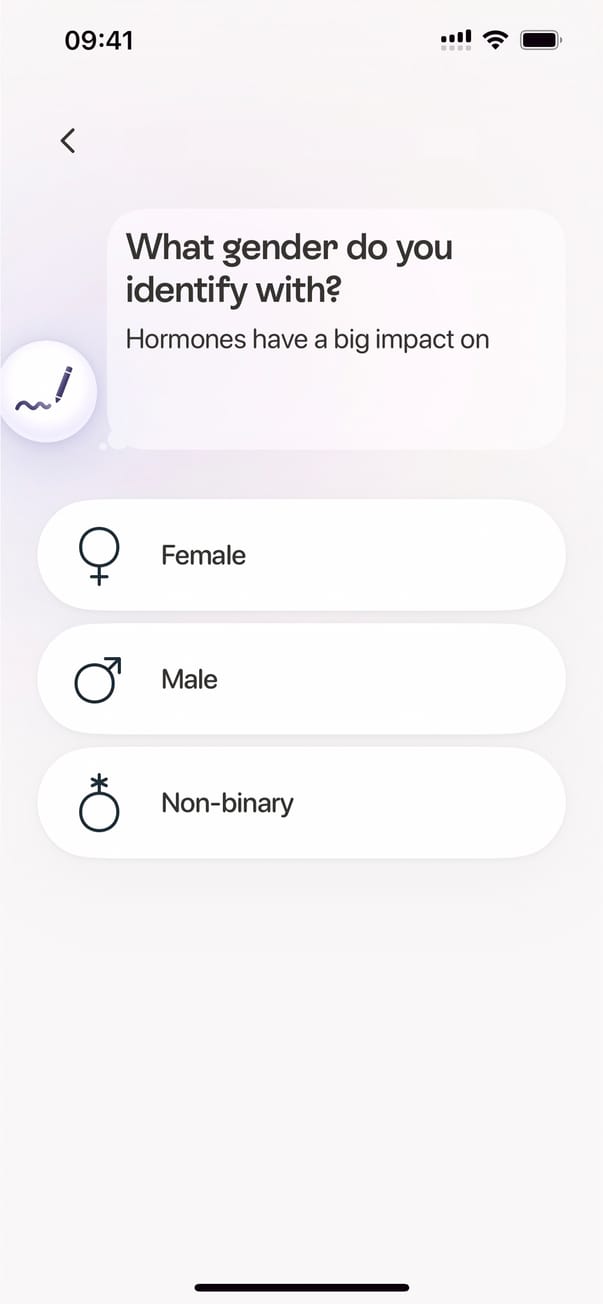This screenshot has width=603, height=1304.
Task: Select Female as your gender
Action: pyautogui.click(x=301, y=555)
